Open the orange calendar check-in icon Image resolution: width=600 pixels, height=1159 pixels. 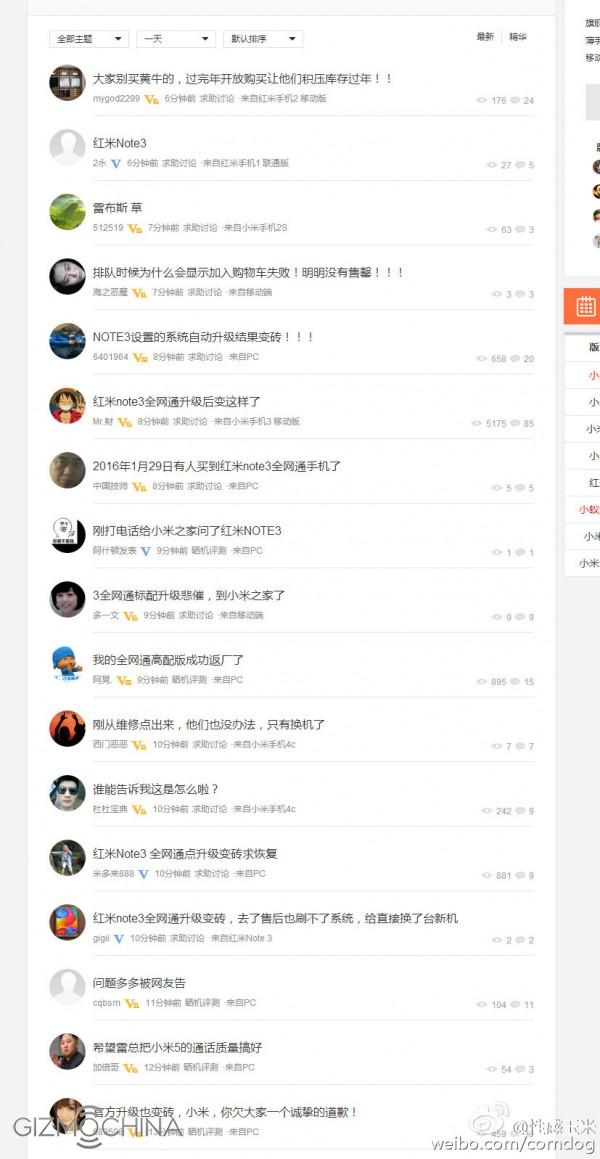pyautogui.click(x=586, y=306)
